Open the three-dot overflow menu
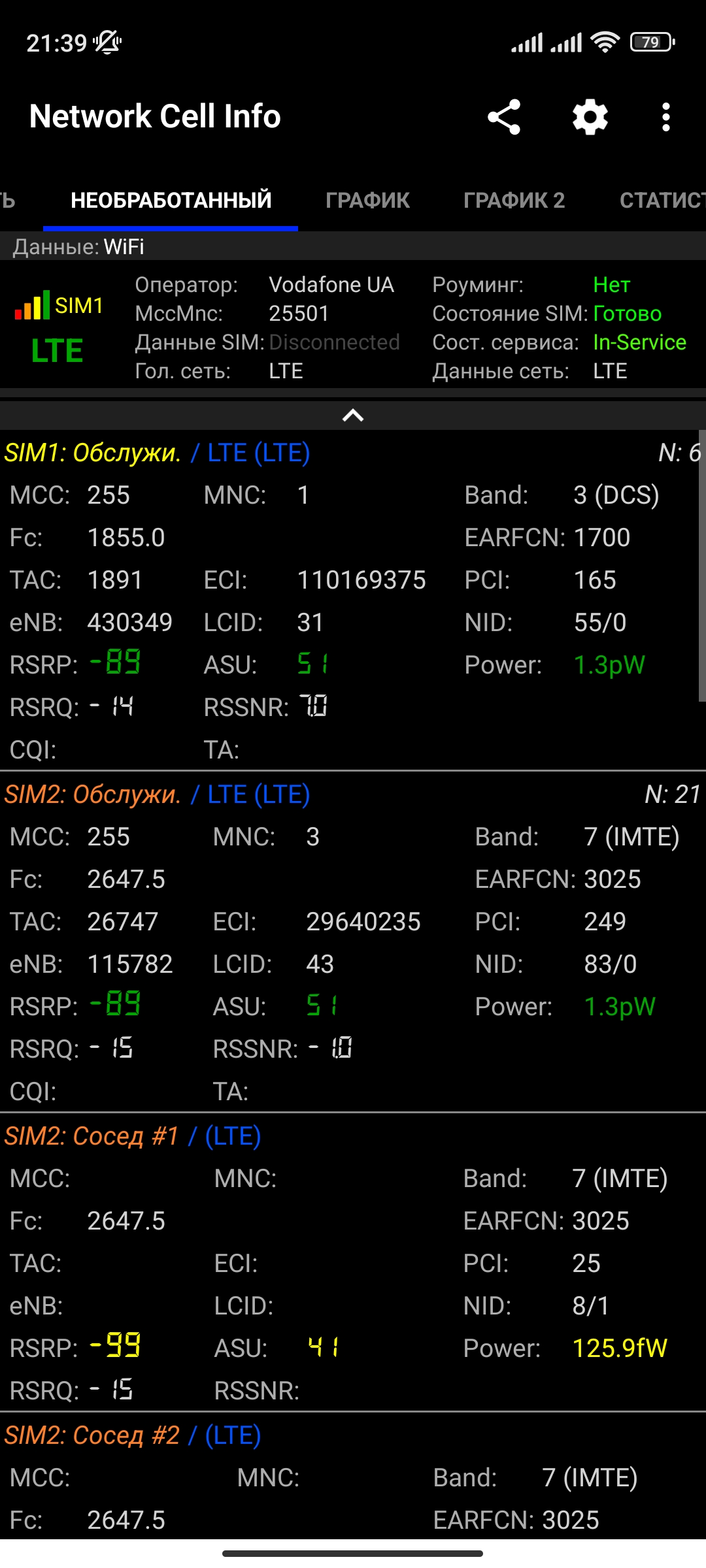 665,117
